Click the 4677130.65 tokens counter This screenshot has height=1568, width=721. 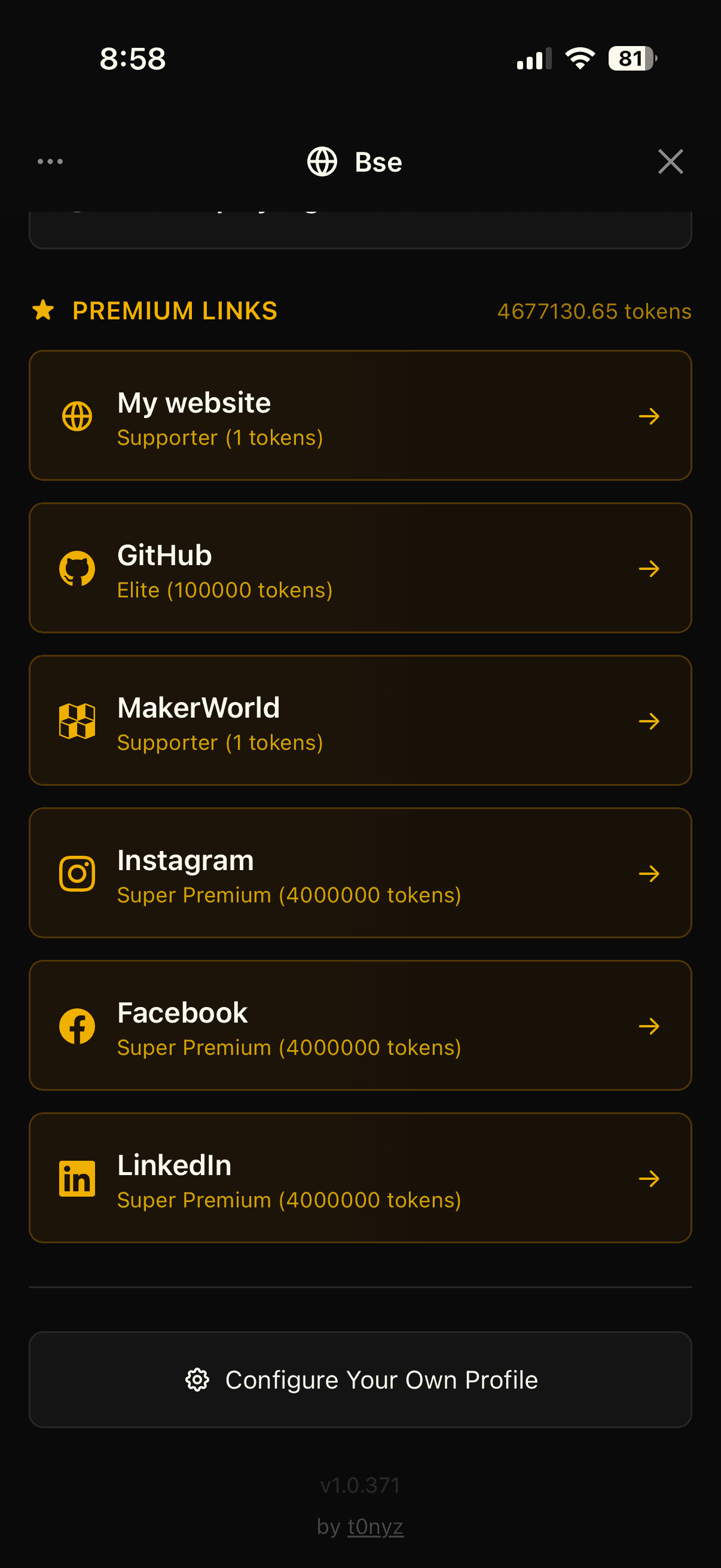593,311
